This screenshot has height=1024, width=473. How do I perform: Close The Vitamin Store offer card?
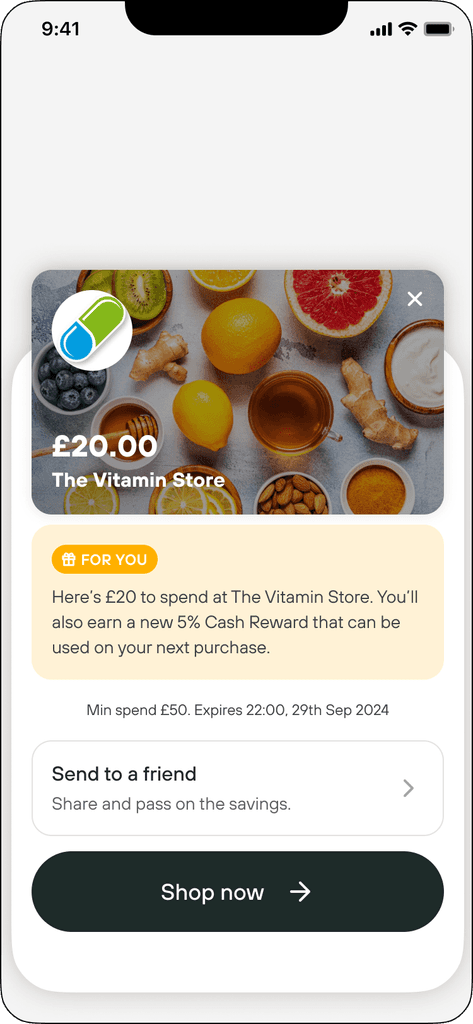click(x=415, y=299)
